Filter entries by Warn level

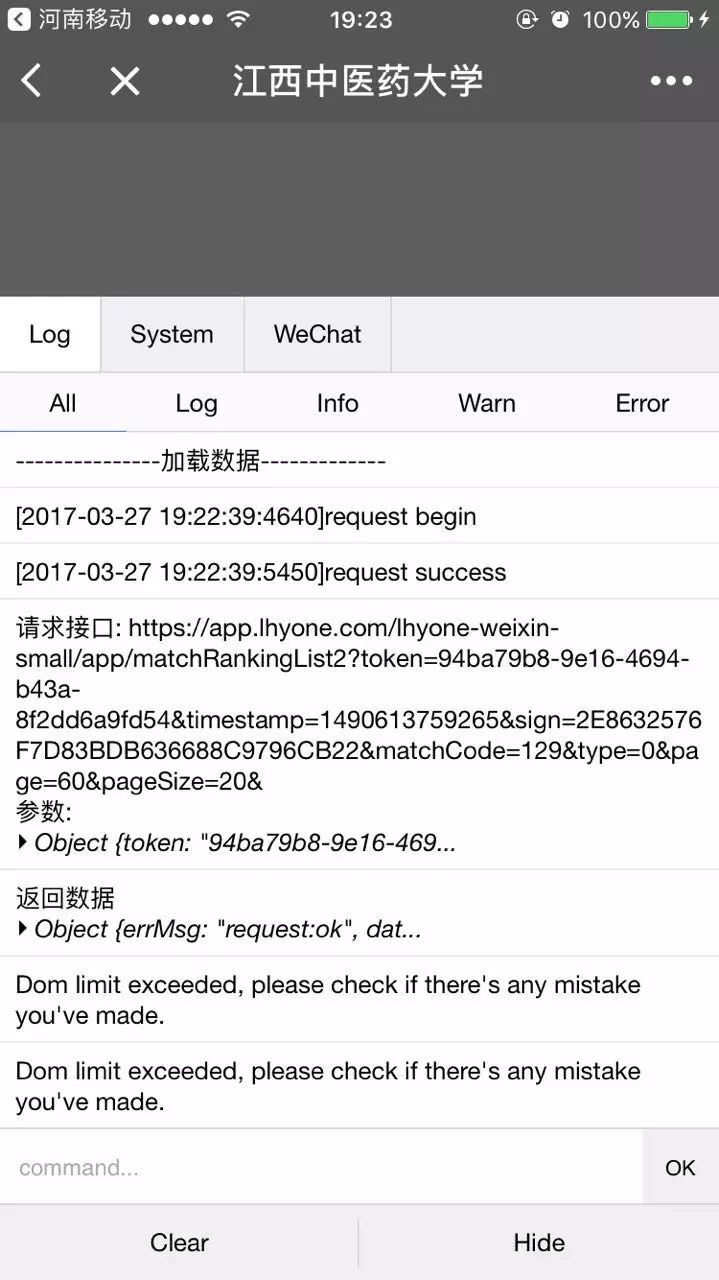click(x=486, y=404)
